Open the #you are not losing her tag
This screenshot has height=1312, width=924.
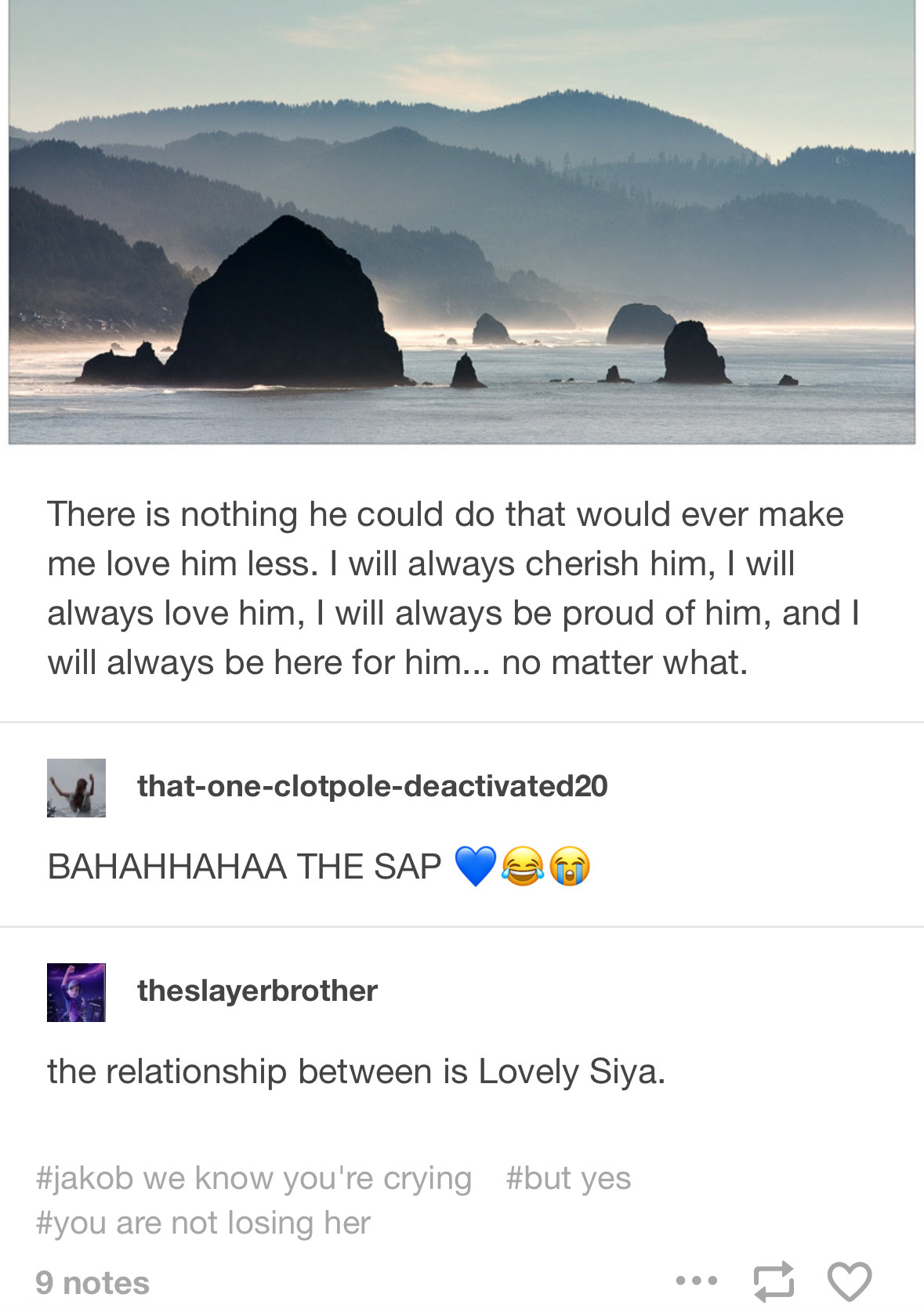pos(203,1223)
